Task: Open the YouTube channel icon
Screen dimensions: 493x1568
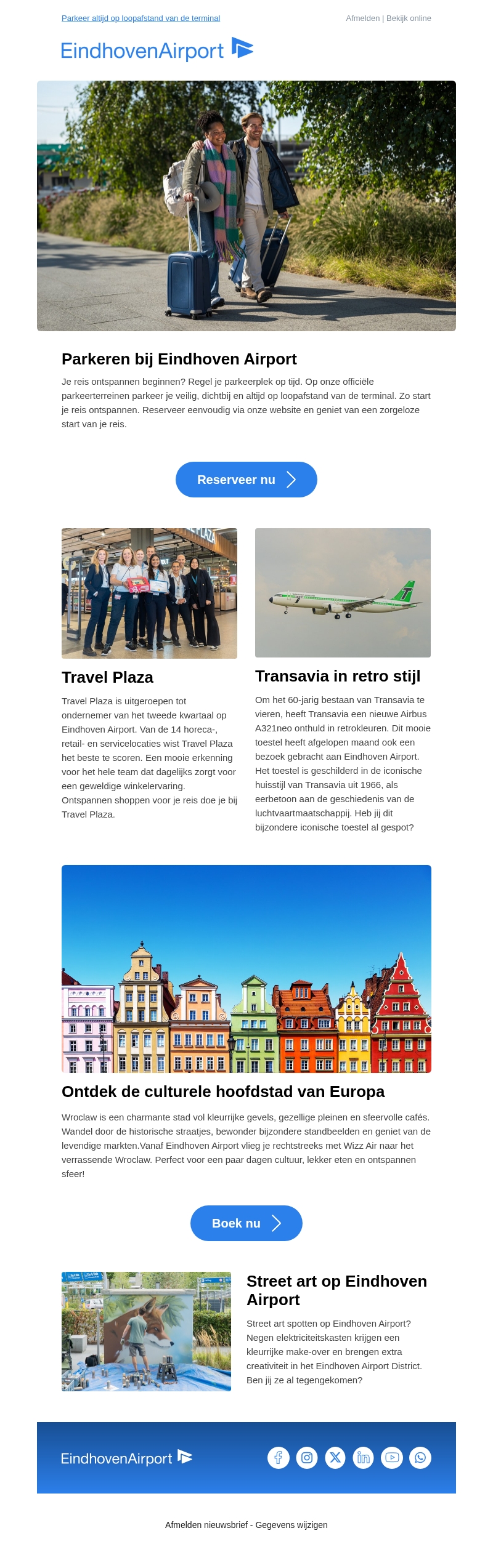Action: 392,1457
